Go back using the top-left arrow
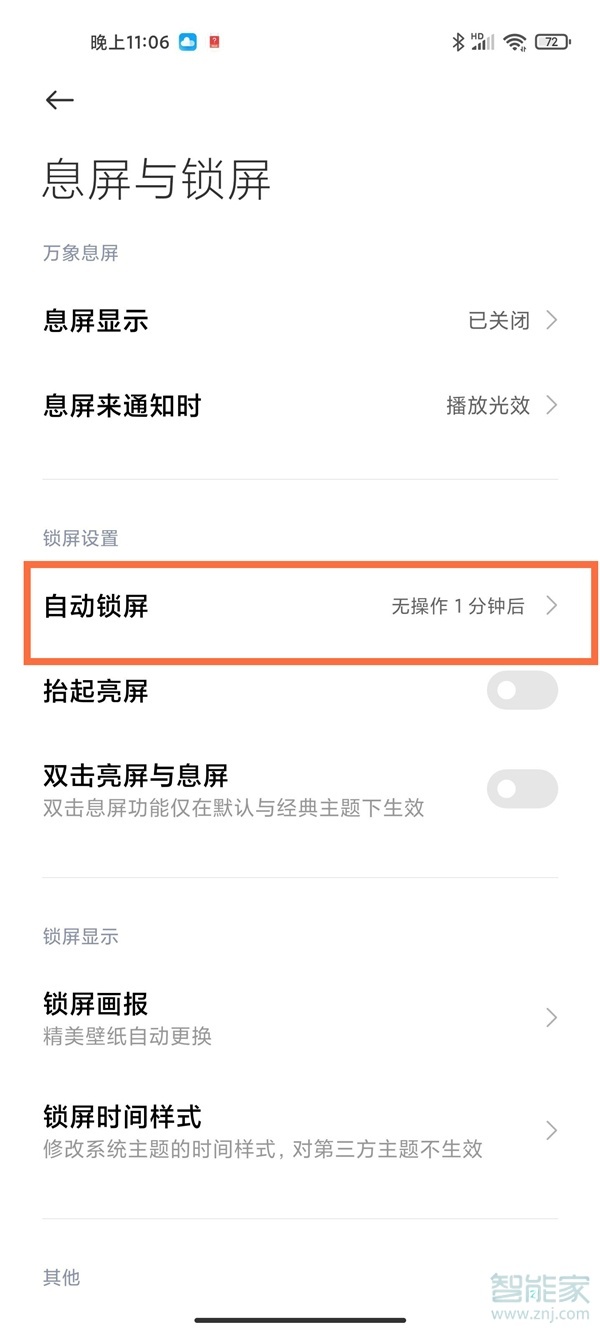600x1333 pixels. [x=60, y=100]
